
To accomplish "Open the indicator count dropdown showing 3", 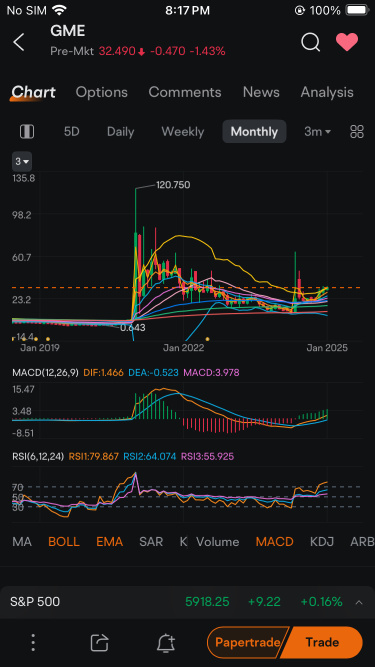I will (22, 162).
